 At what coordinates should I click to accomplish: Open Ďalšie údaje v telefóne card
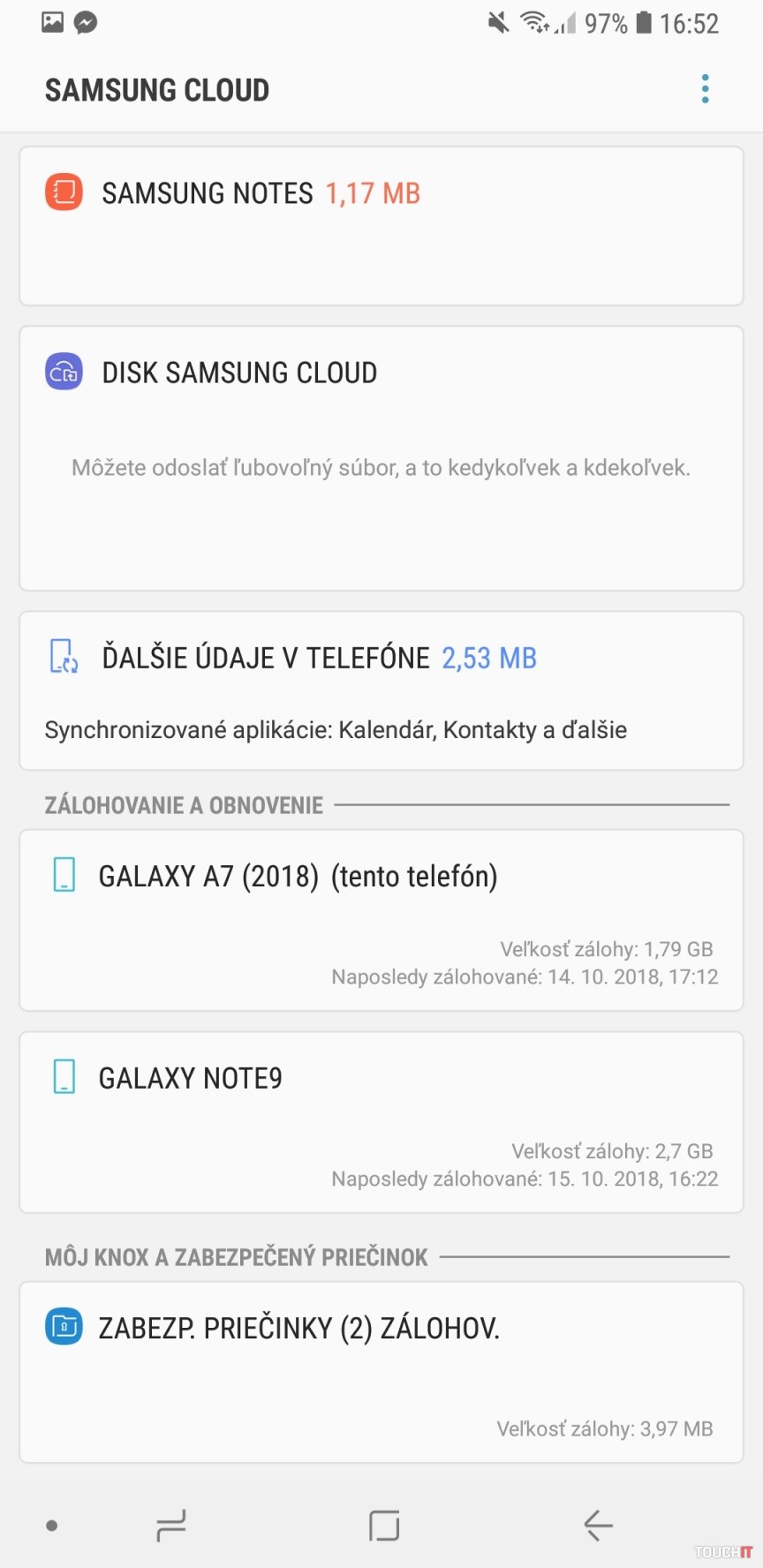[381, 690]
